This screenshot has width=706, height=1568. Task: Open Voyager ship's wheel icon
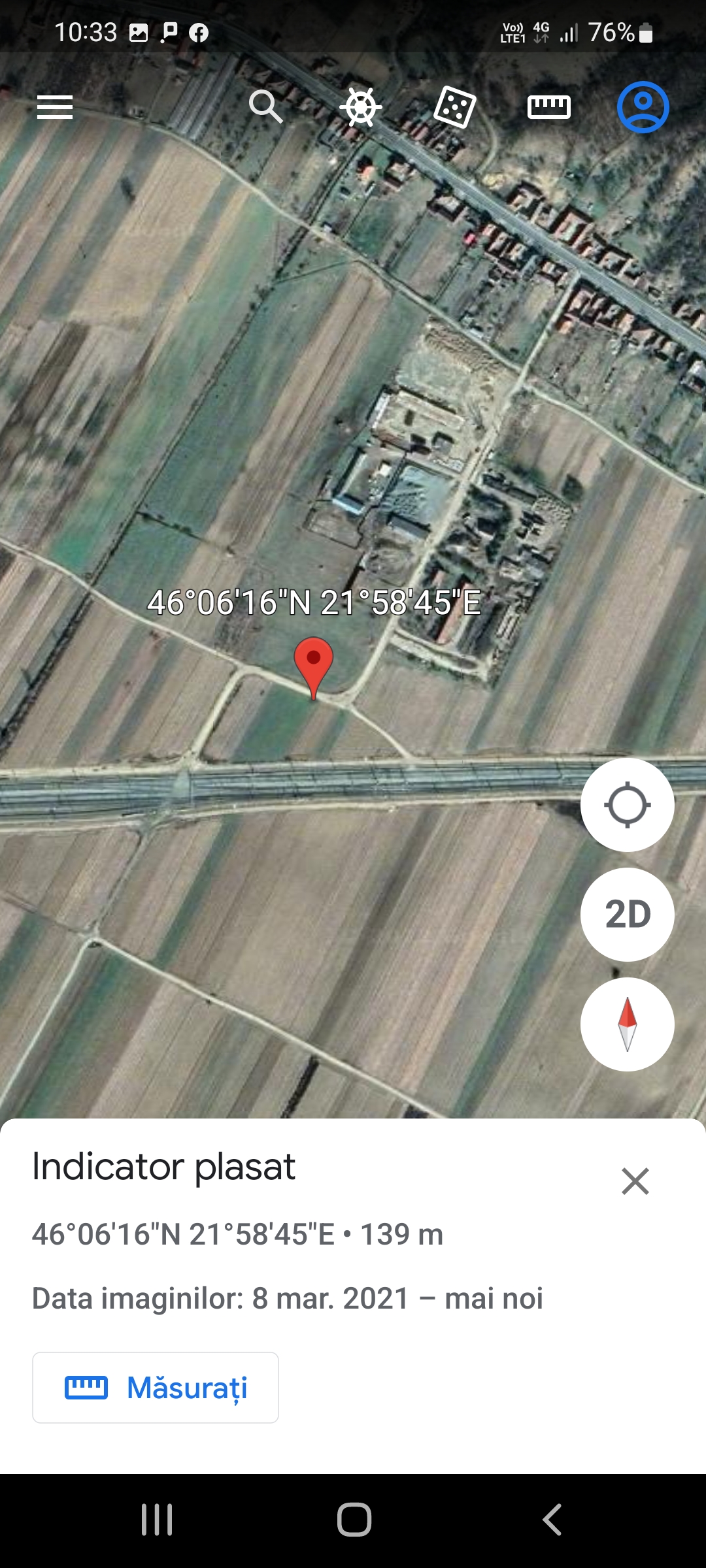pos(361,107)
